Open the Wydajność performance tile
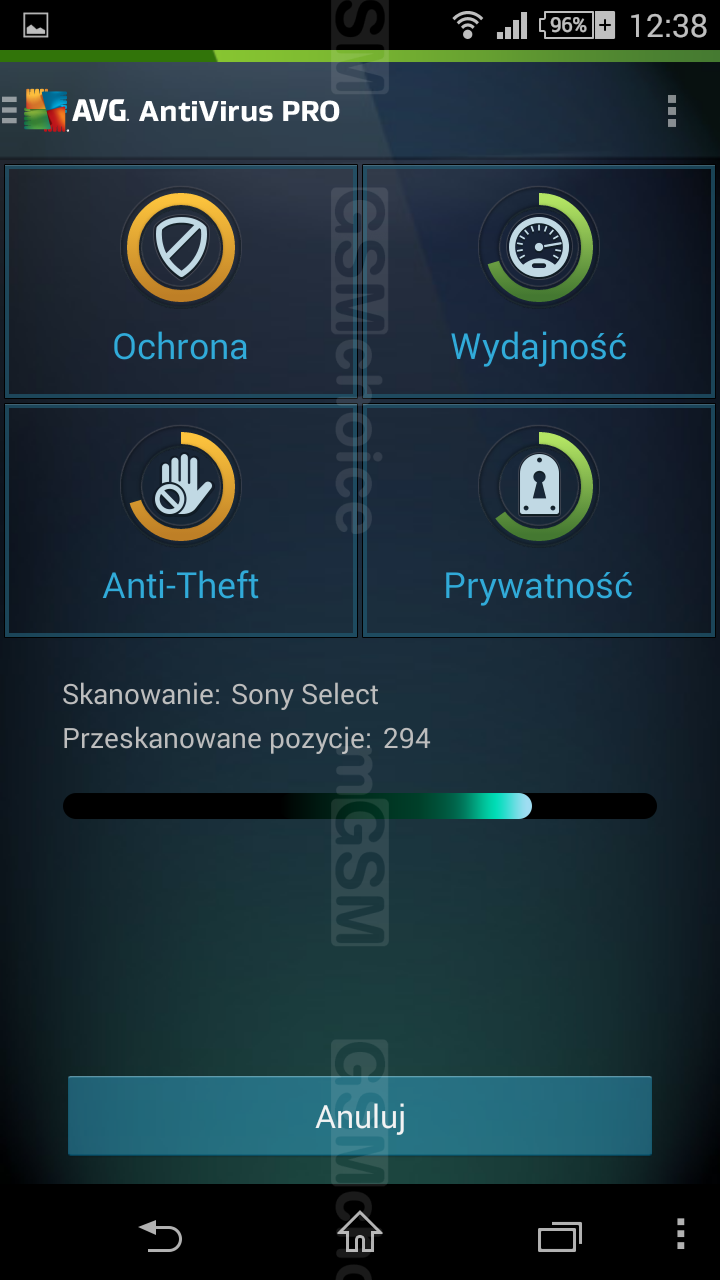Screen dimensions: 720x1280 [538, 282]
